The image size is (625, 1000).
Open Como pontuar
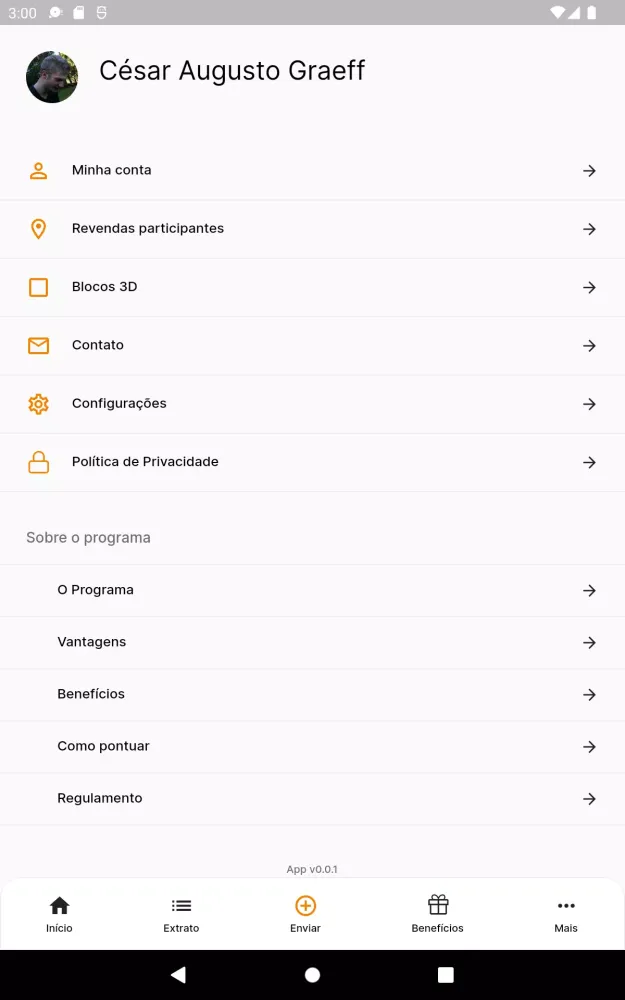(312, 746)
